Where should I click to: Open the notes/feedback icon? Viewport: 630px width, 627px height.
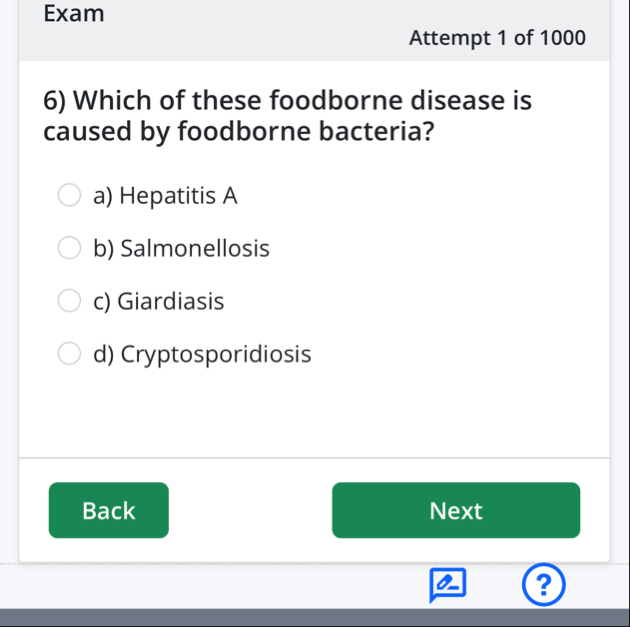445,584
